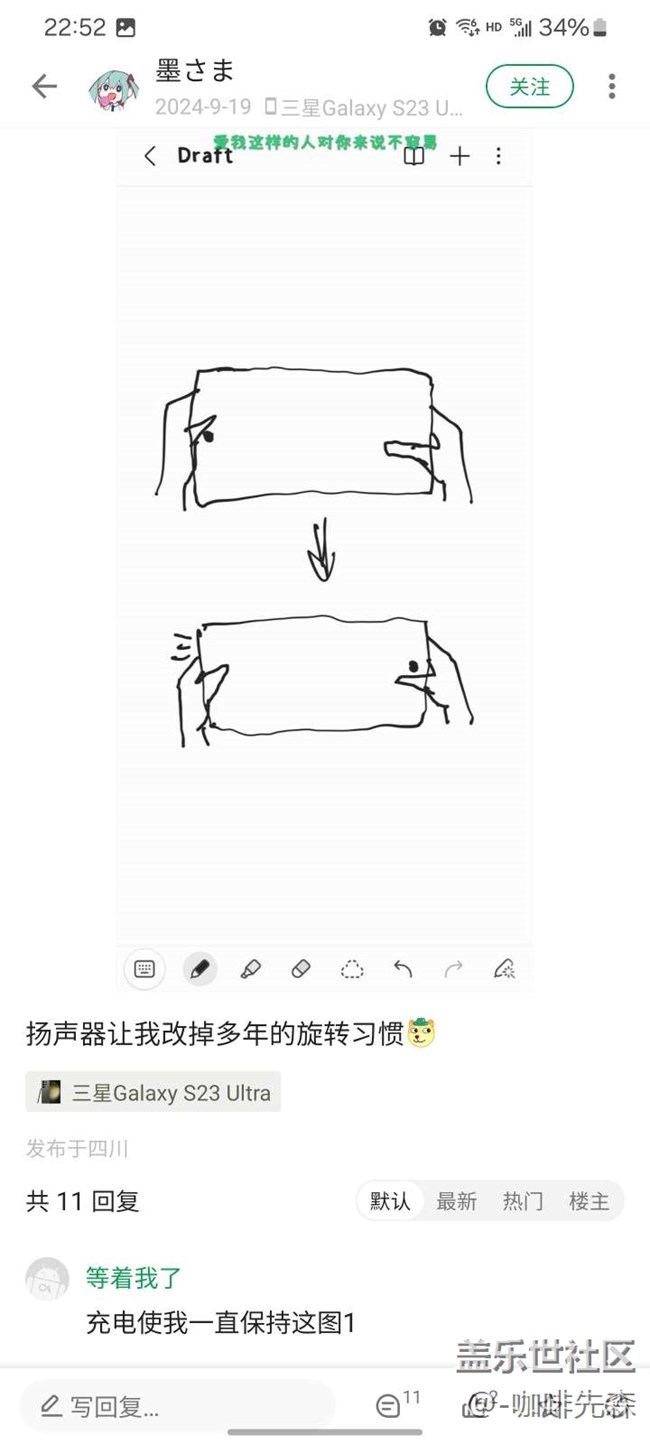Tap the 写回复 reply field

(x=175, y=1408)
